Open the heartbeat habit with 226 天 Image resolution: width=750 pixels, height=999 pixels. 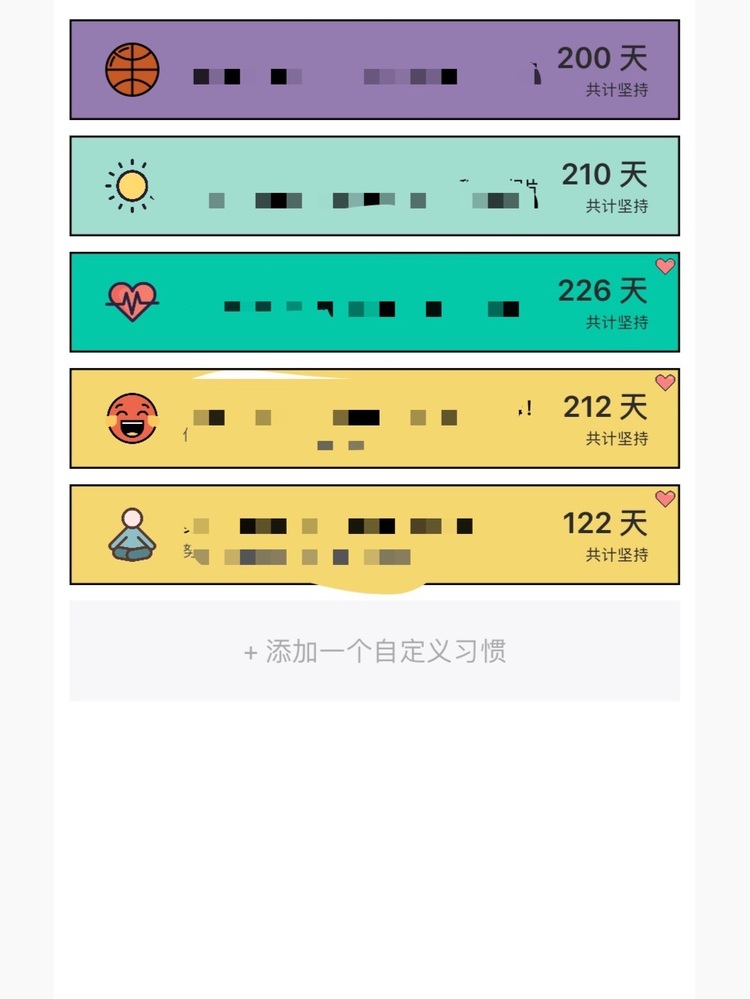click(374, 302)
